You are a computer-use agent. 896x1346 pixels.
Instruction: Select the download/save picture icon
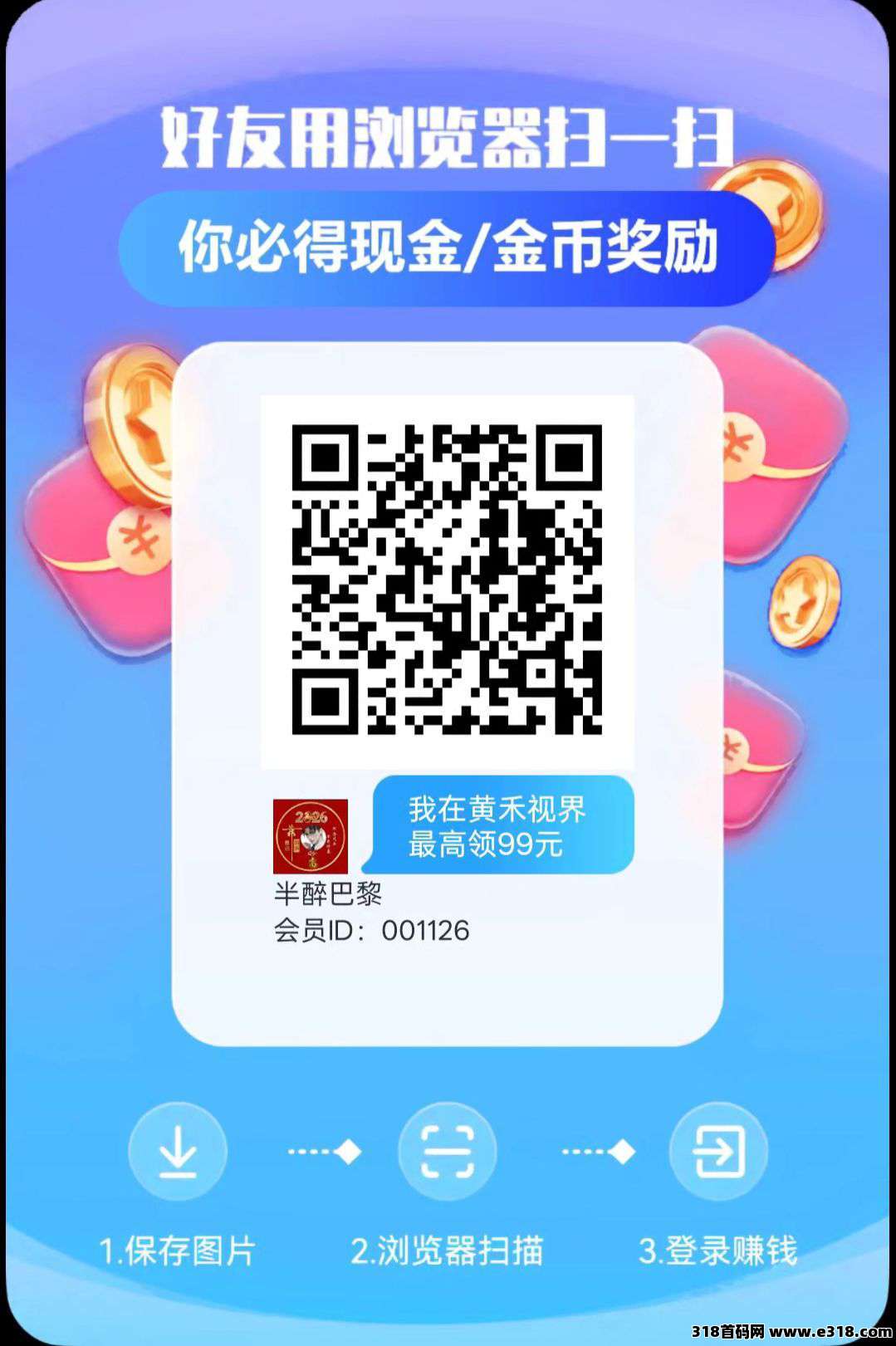(177, 1153)
